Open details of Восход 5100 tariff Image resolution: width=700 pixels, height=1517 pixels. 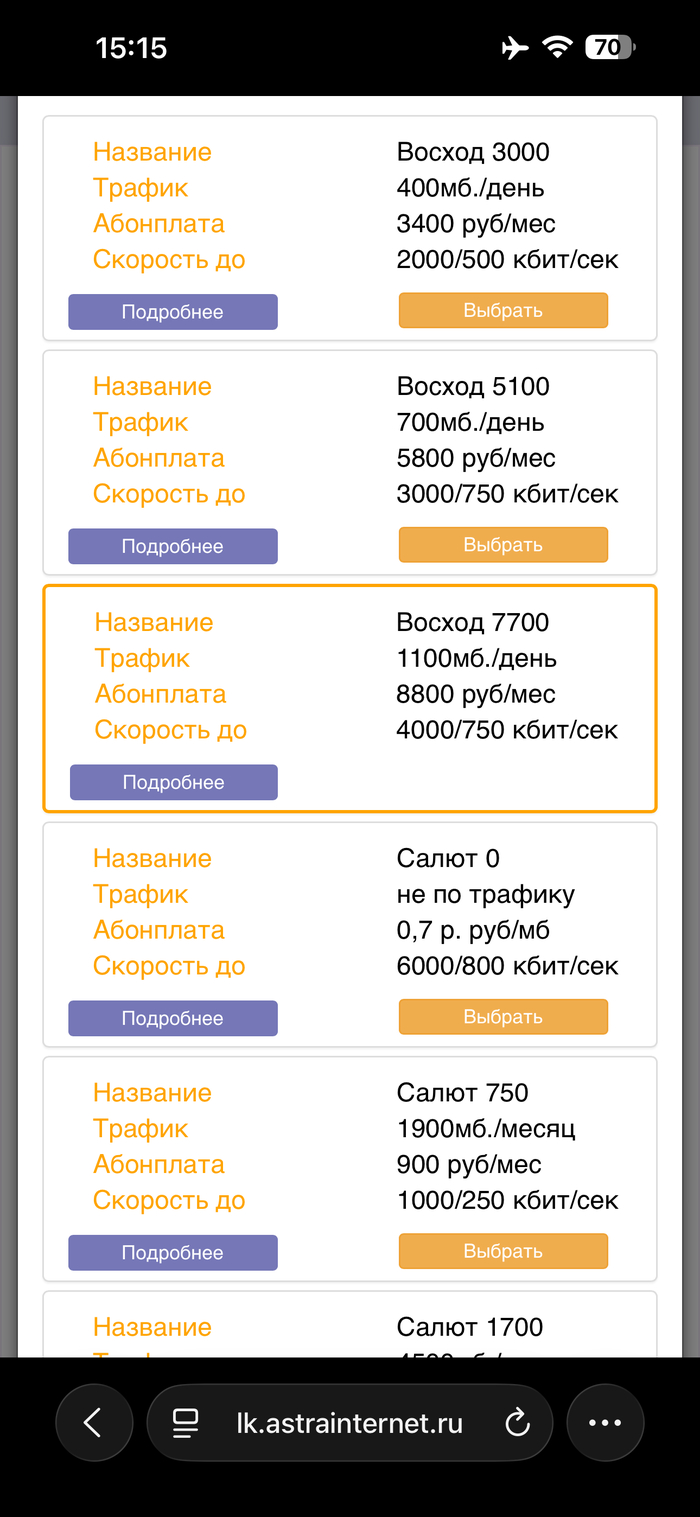point(172,546)
